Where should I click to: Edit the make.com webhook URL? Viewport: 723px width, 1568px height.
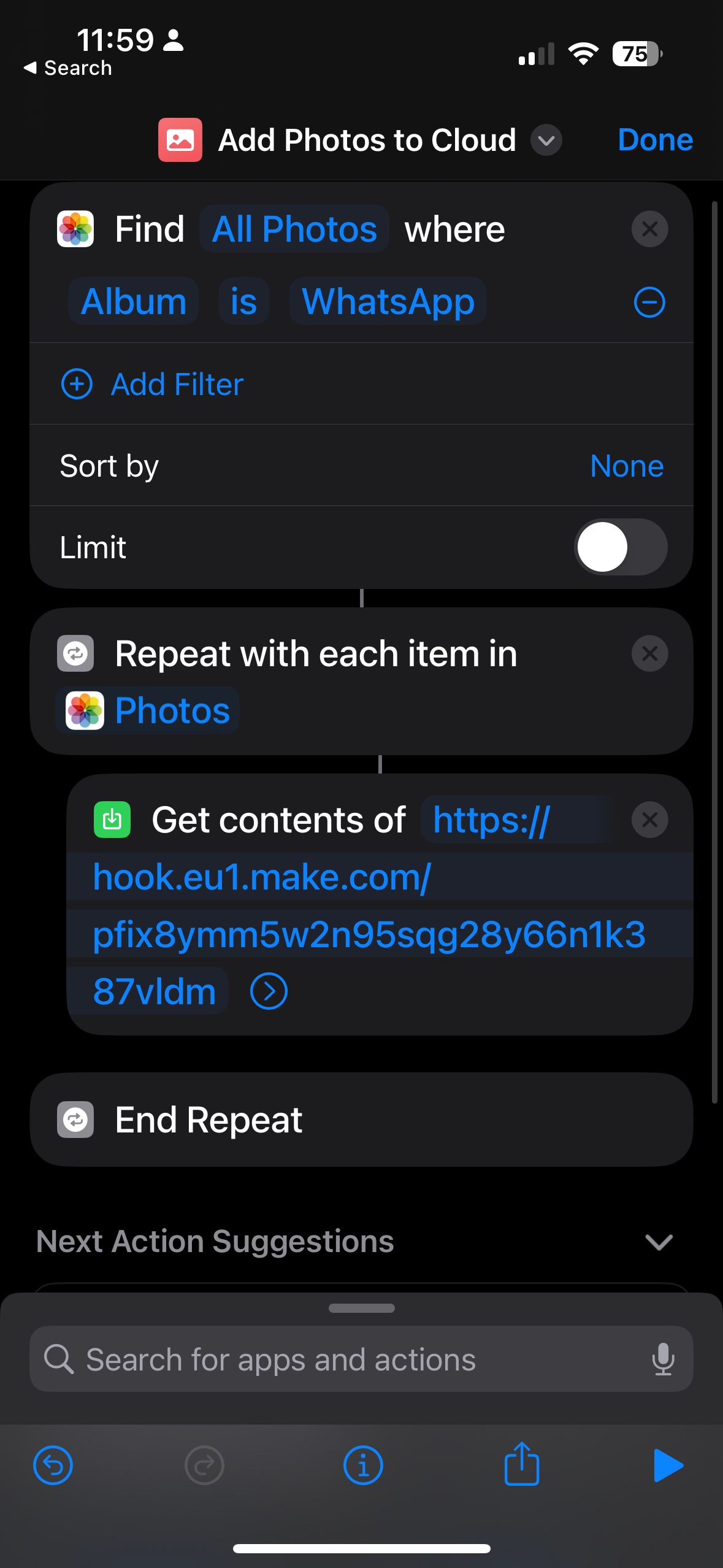pos(368,906)
